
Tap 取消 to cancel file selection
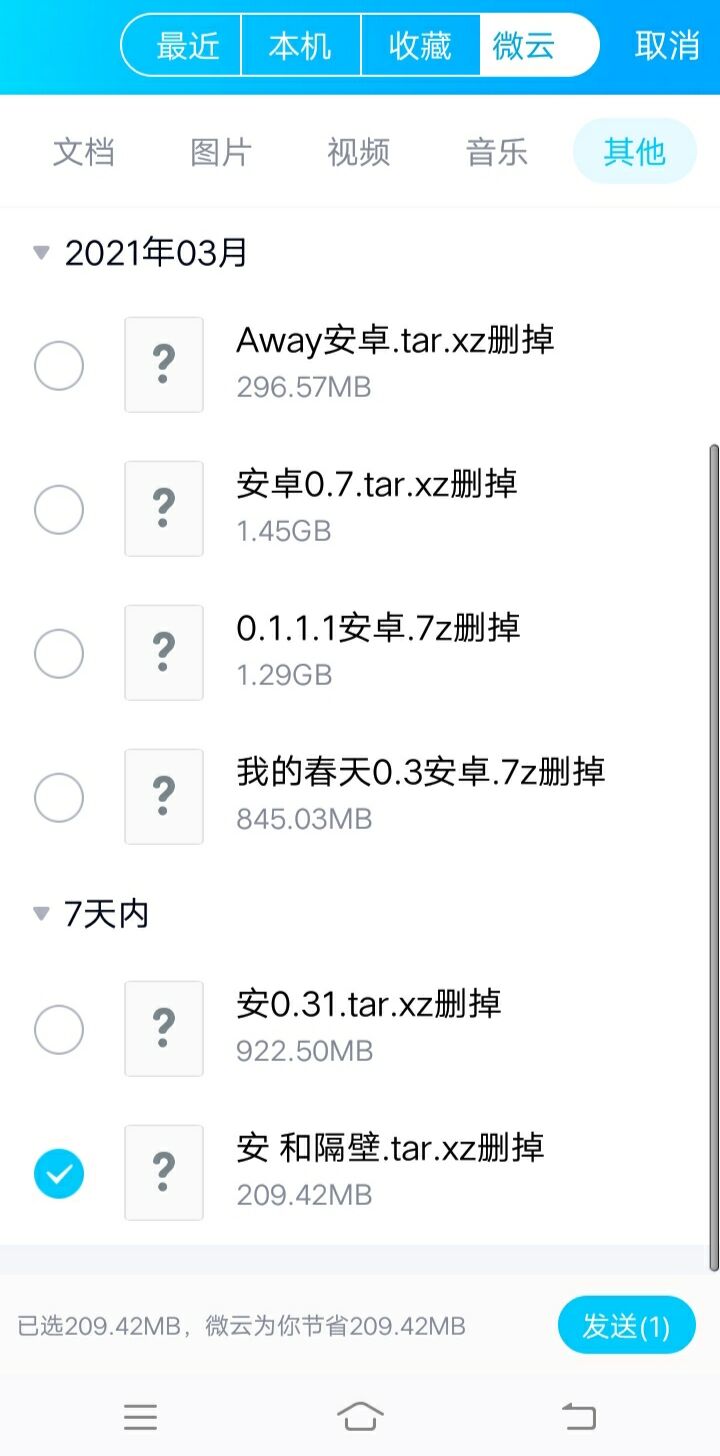pyautogui.click(x=668, y=46)
